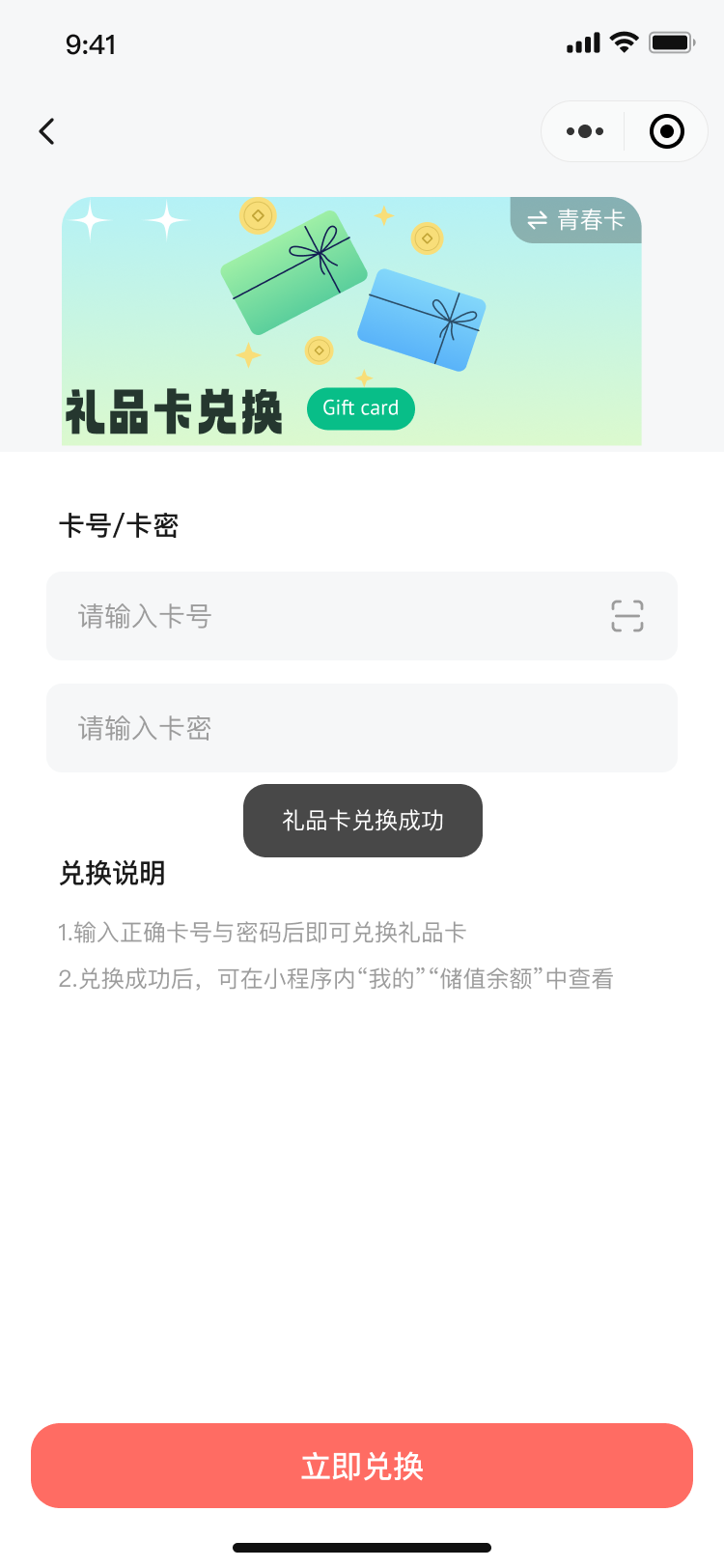Scan the card with the scan icon
The width and height of the screenshot is (724, 1568).
point(627,616)
